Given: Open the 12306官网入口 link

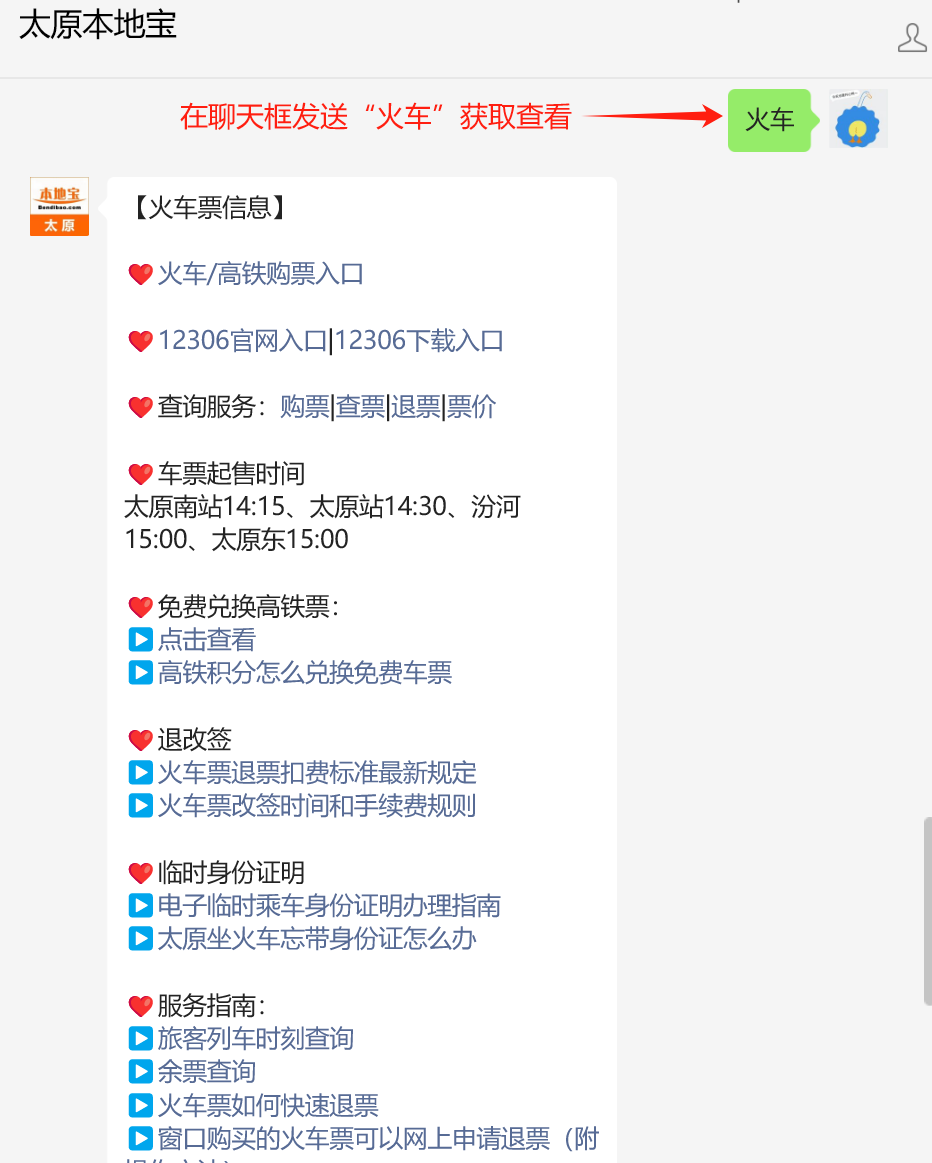Looking at the screenshot, I should pyautogui.click(x=240, y=340).
